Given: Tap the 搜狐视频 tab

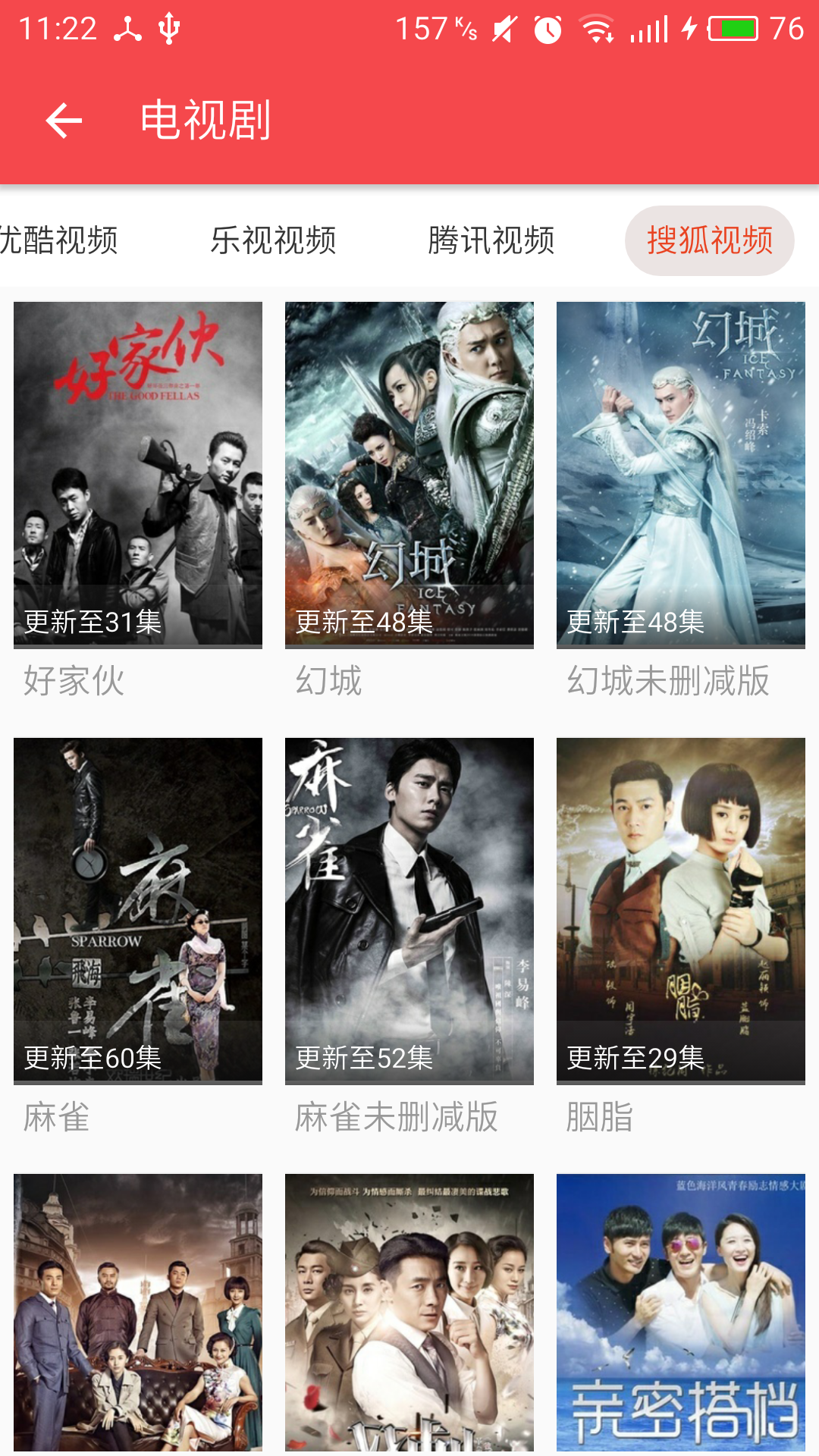Looking at the screenshot, I should point(709,241).
